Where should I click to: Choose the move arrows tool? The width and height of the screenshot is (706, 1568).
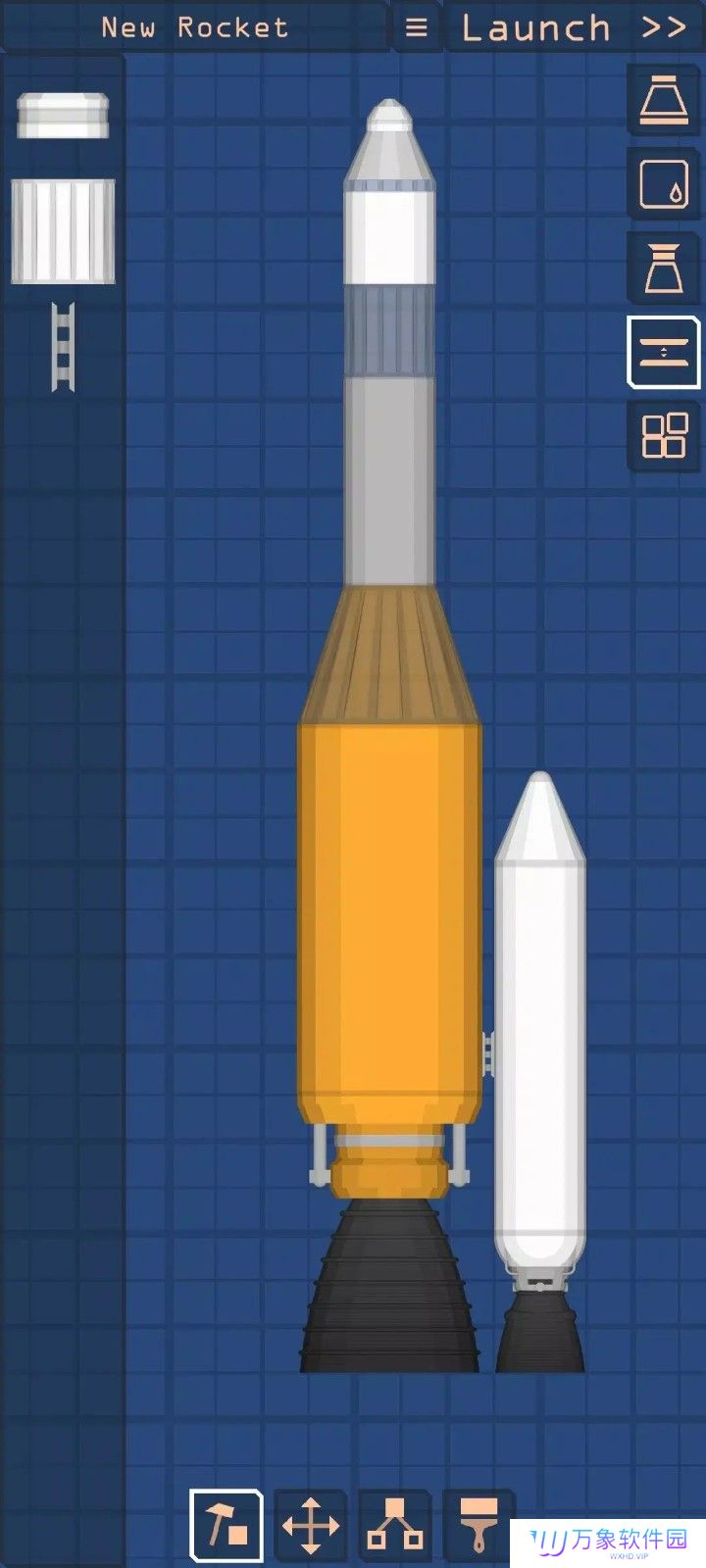click(310, 1525)
